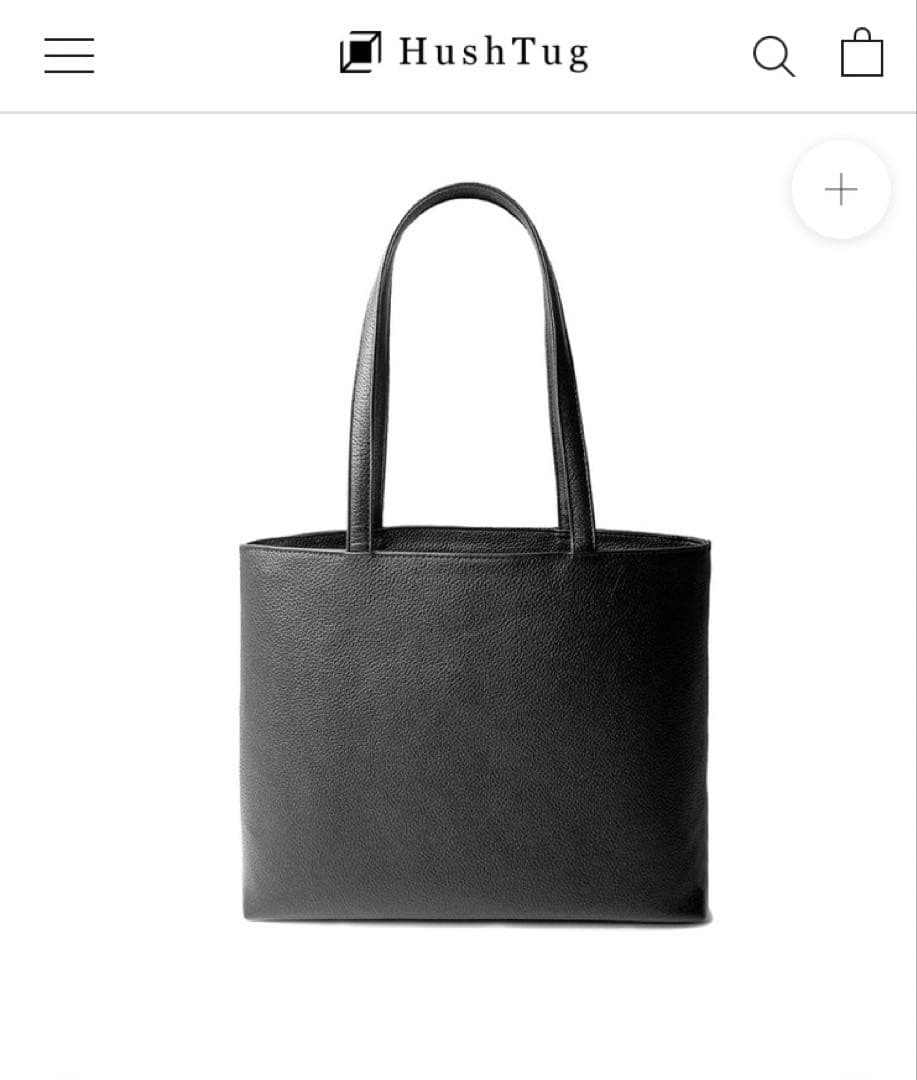Zoom product image with plus button
917x1080 pixels.
840,190
